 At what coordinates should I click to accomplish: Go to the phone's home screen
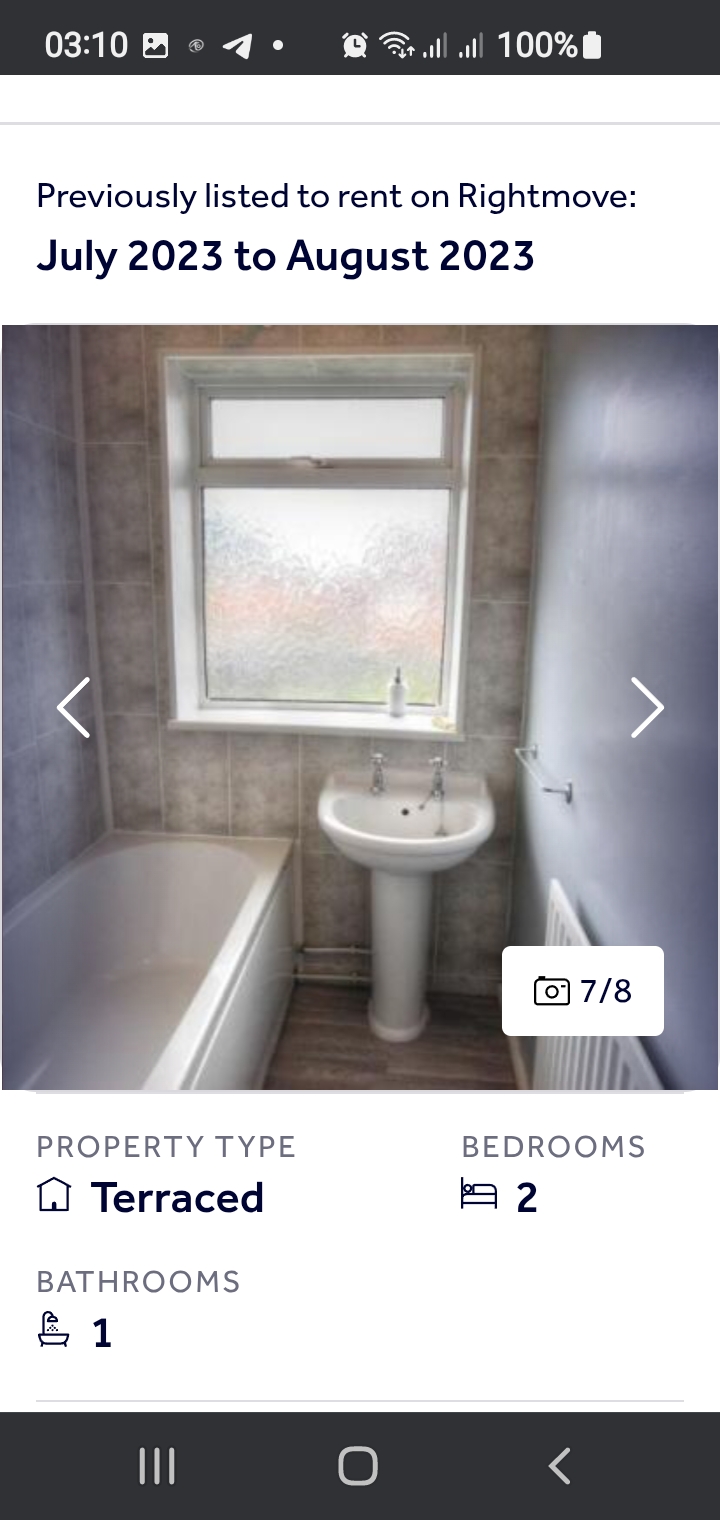point(358,1466)
